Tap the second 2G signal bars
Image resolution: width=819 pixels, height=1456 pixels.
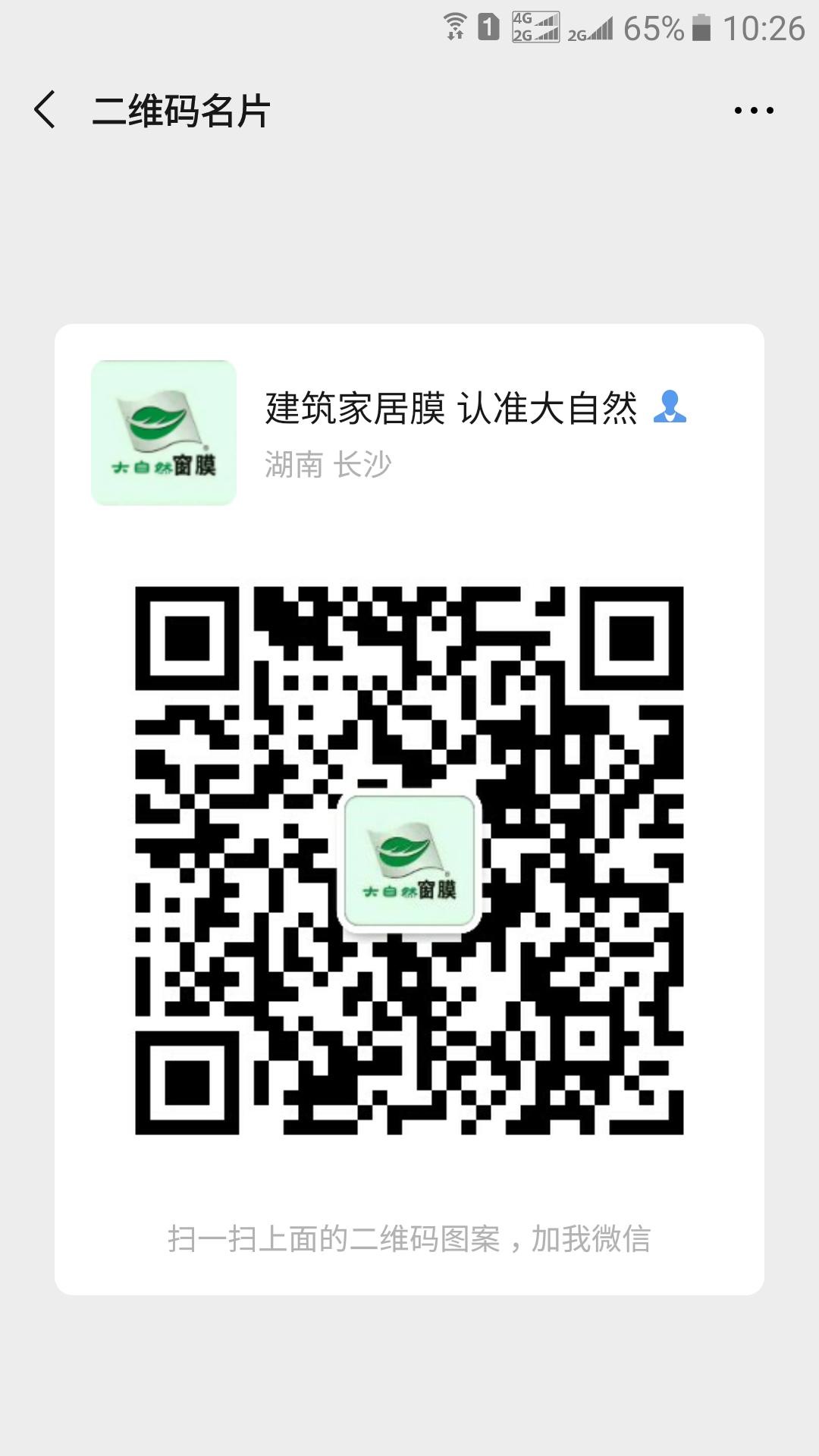coord(590,27)
